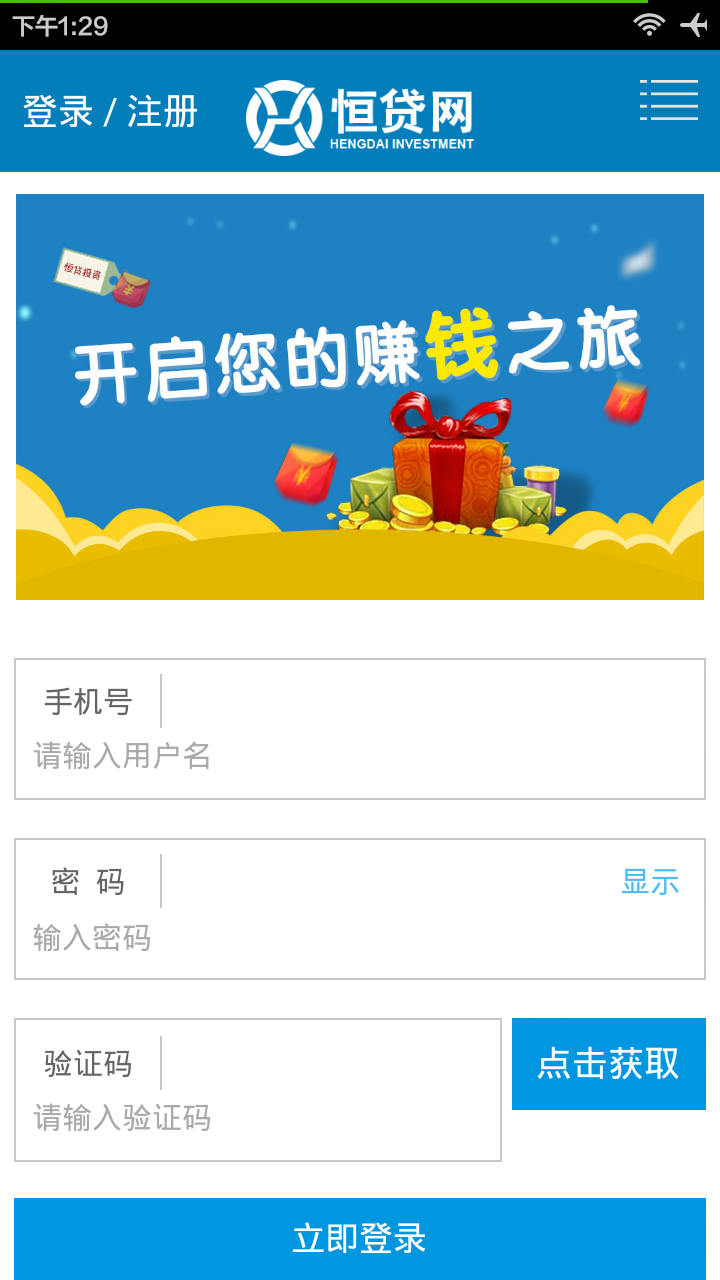Tap the 登录 / 注册 header link
Image resolution: width=720 pixels, height=1280 pixels.
(110, 112)
